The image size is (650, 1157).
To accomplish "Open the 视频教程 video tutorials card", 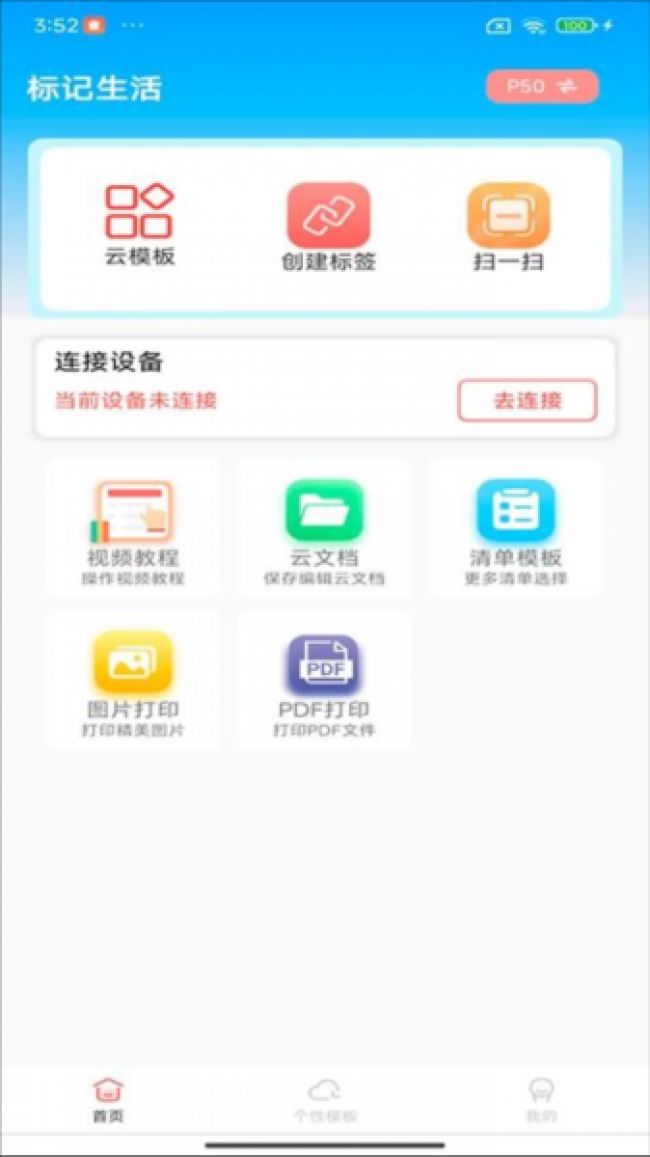I will (x=133, y=530).
